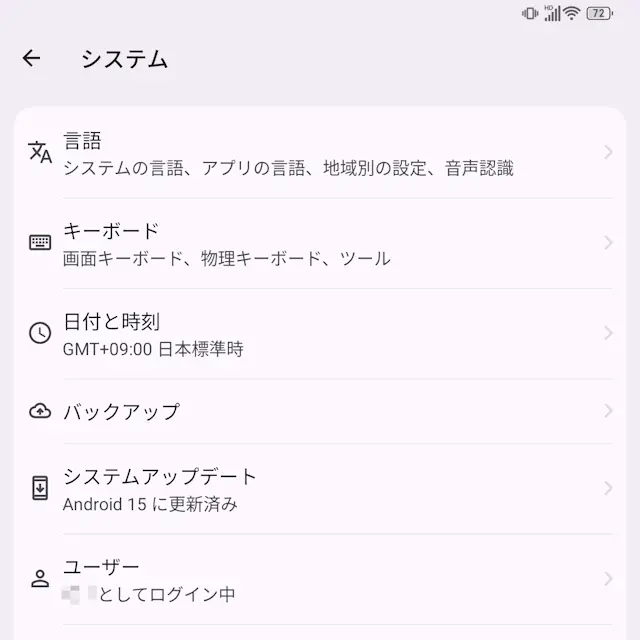Open the ユーザー settings row

coord(320,579)
